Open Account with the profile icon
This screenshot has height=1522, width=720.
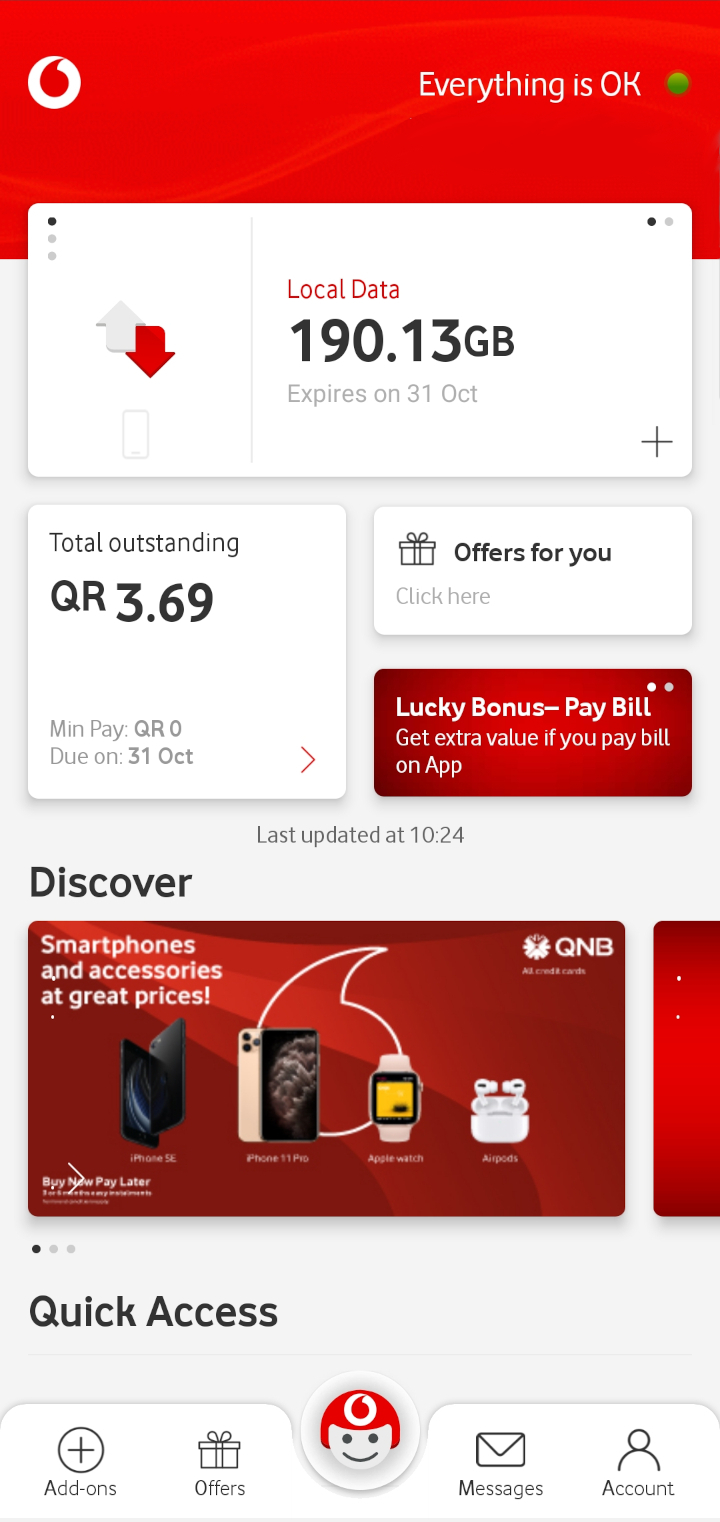point(637,1448)
